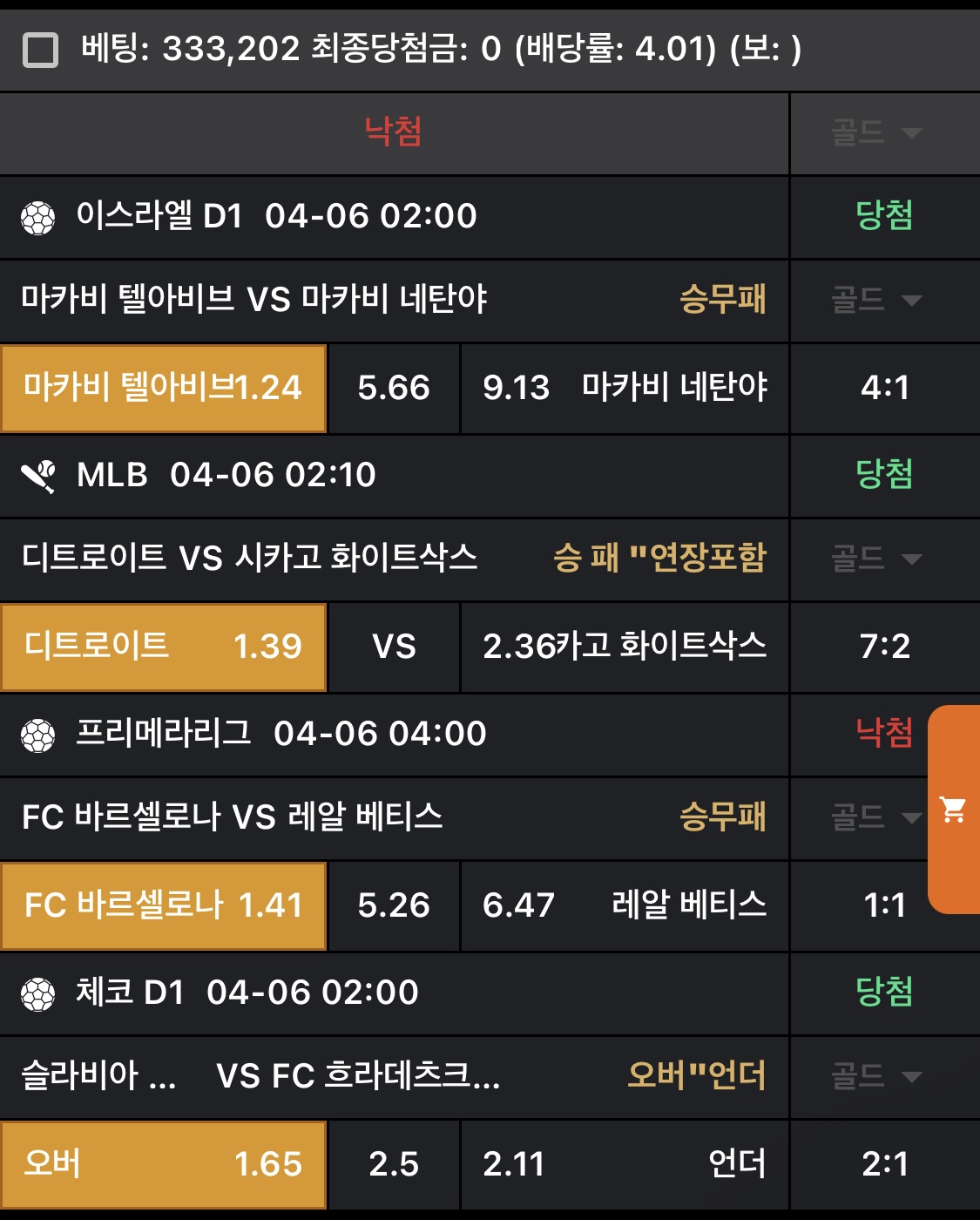
Task: Open the 골드 dropdown for 디트로이트 match
Action: point(876,559)
